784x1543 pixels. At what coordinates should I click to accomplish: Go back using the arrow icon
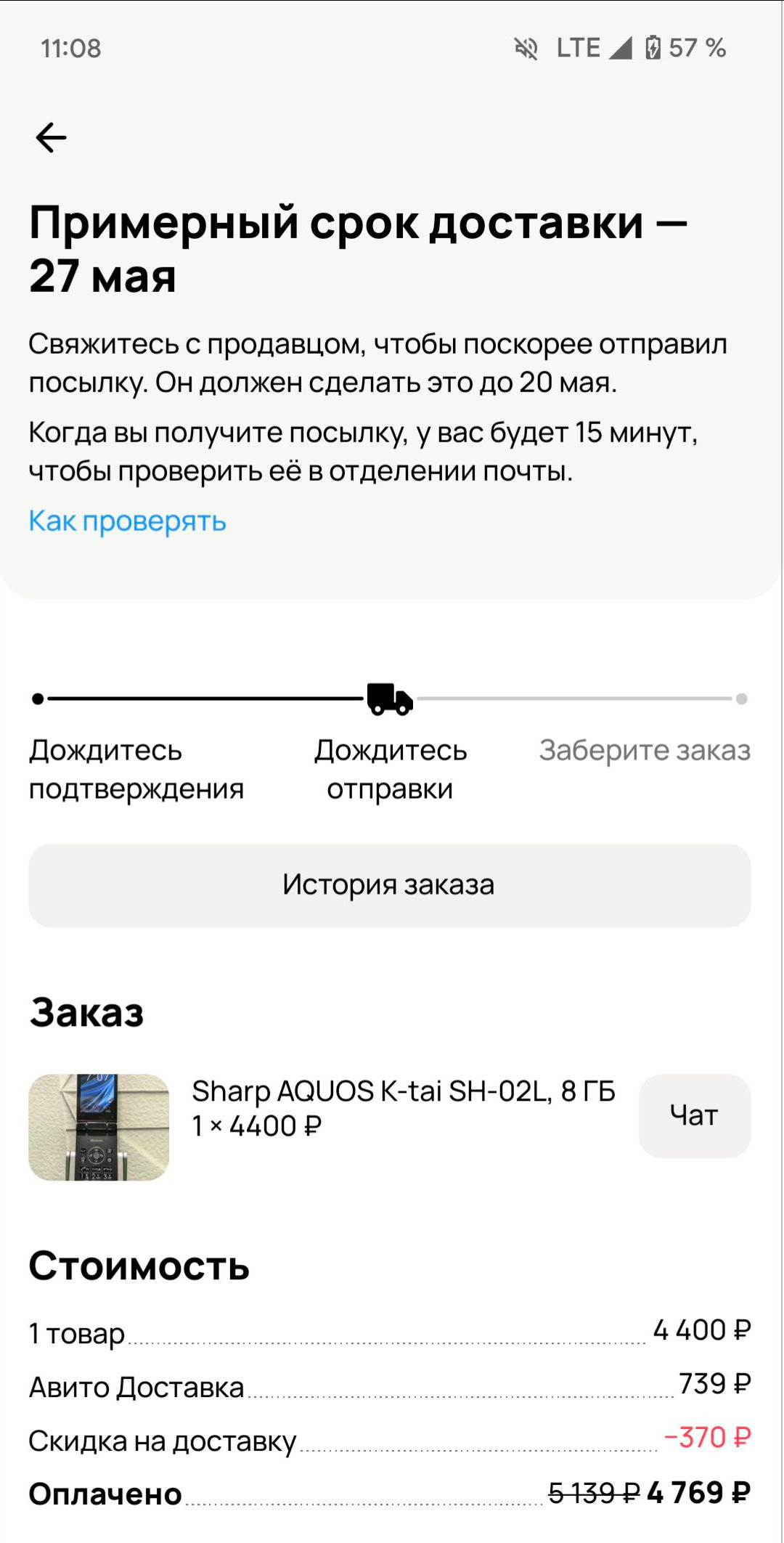(x=51, y=137)
